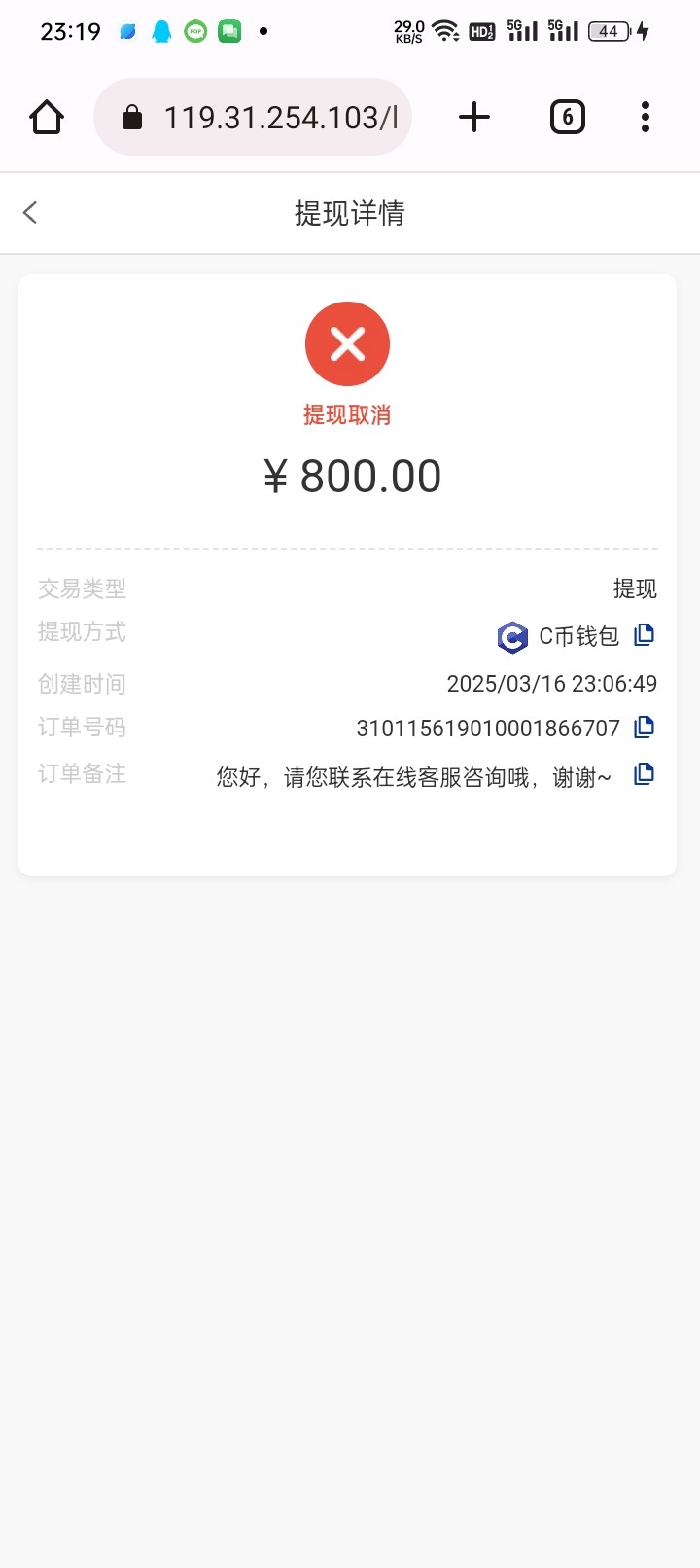Open the tab switcher showing 6 tabs
Screen dimensions: 700x1568
(568, 118)
